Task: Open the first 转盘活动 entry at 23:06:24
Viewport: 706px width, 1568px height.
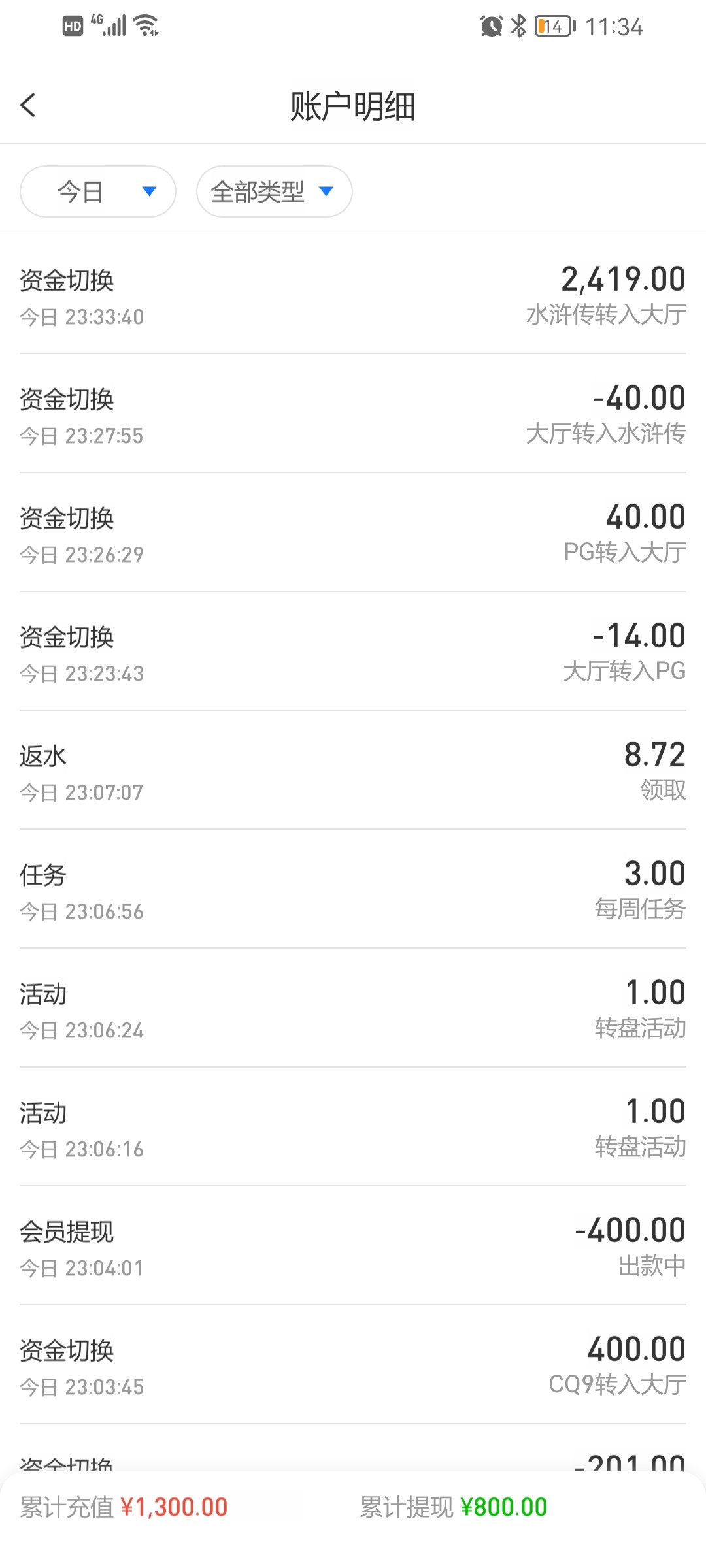Action: tap(353, 1009)
